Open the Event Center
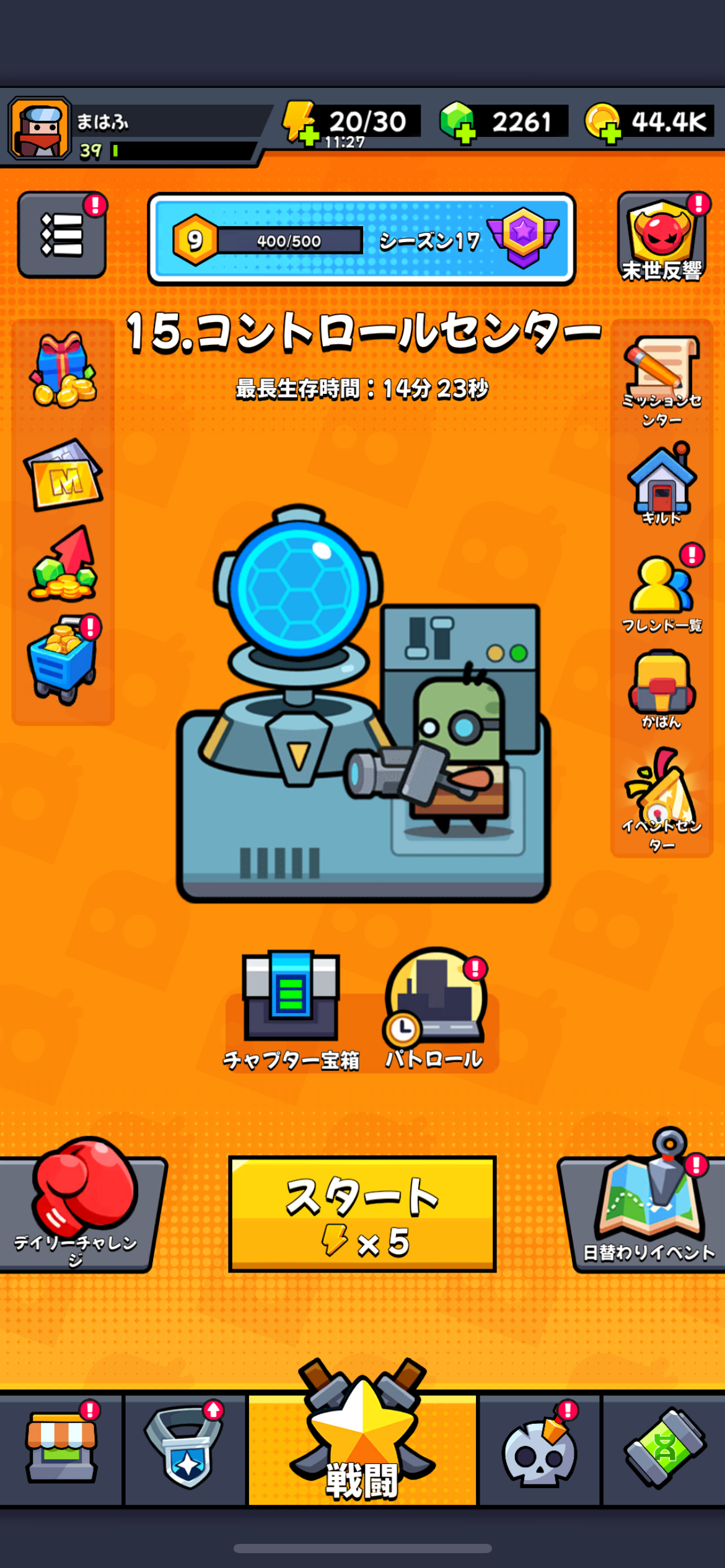Image resolution: width=725 pixels, height=1568 pixels. 661,798
